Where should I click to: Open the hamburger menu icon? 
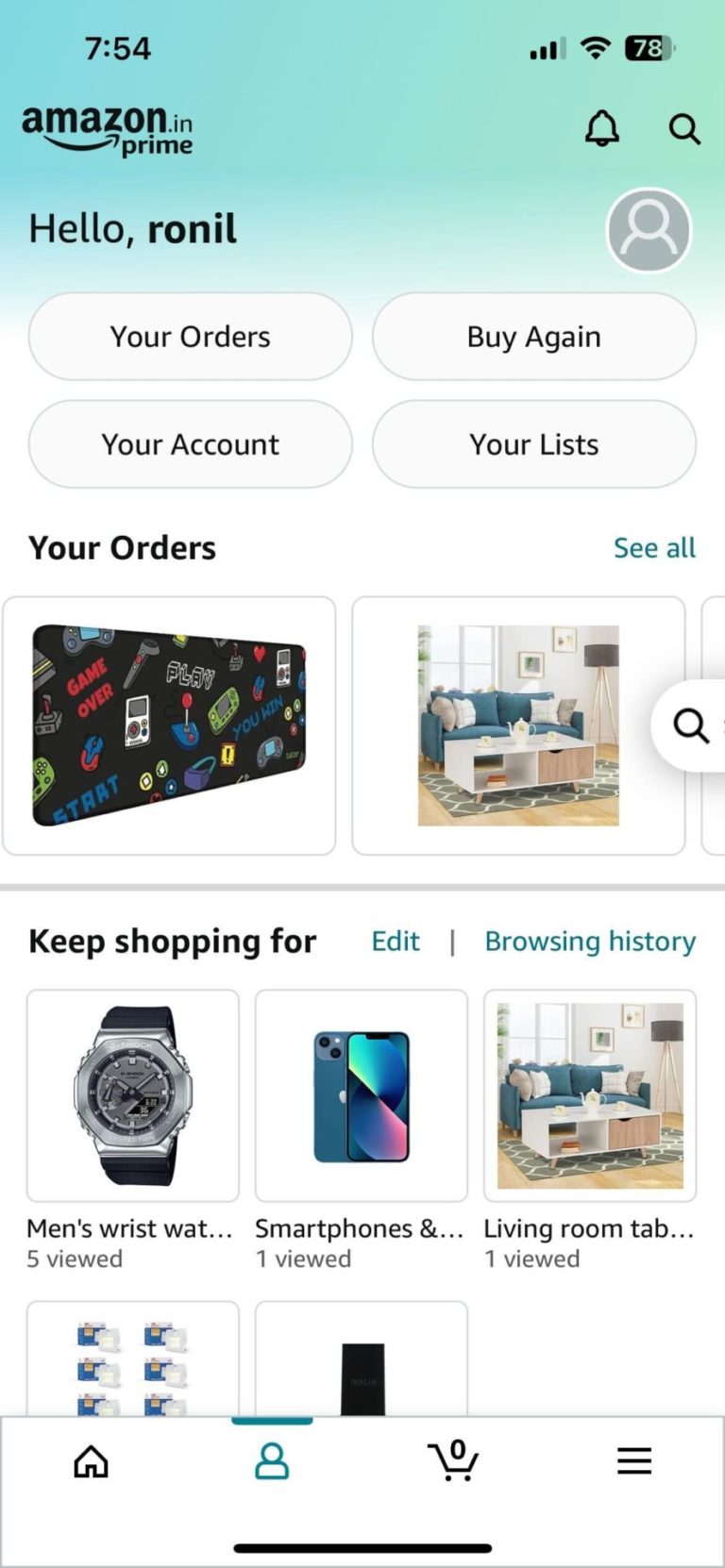pos(633,1461)
